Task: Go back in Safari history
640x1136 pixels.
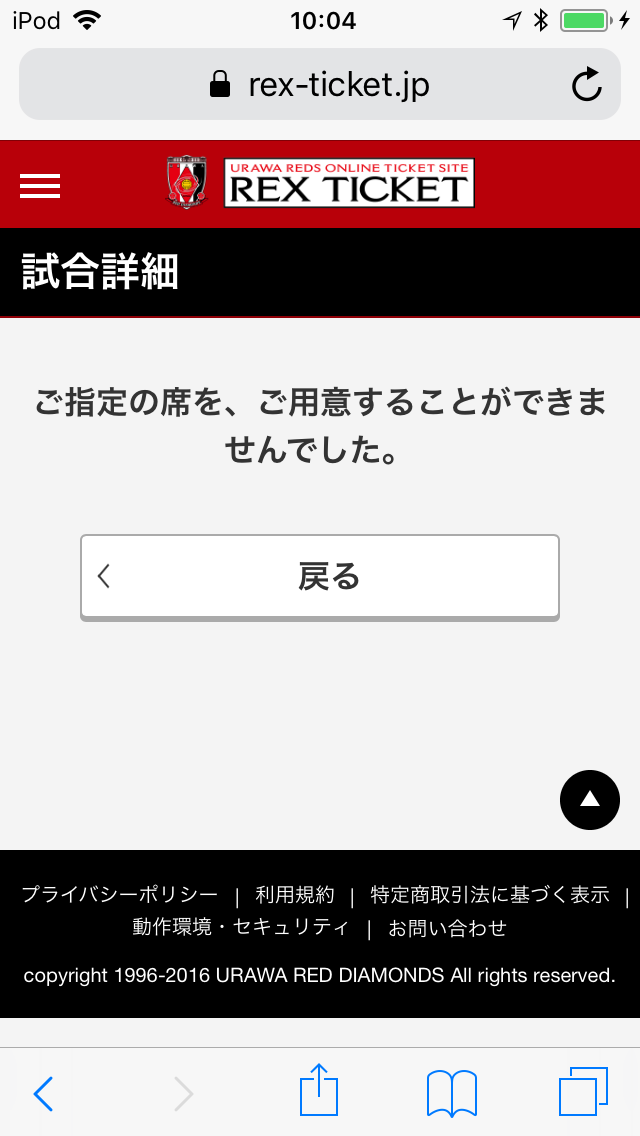Action: 43,1093
